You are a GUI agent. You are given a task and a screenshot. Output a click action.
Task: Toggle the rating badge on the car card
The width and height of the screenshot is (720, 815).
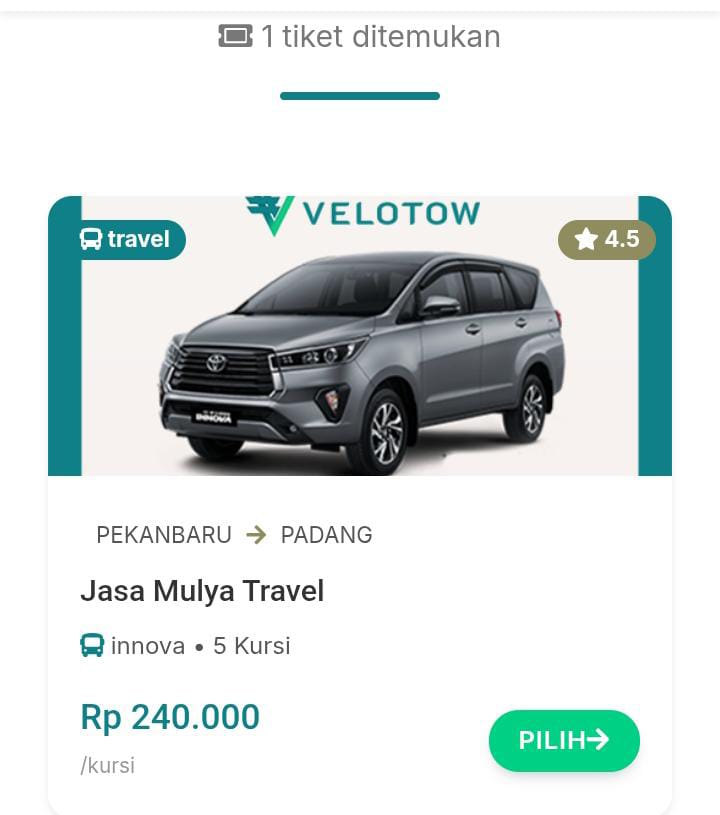pos(607,239)
